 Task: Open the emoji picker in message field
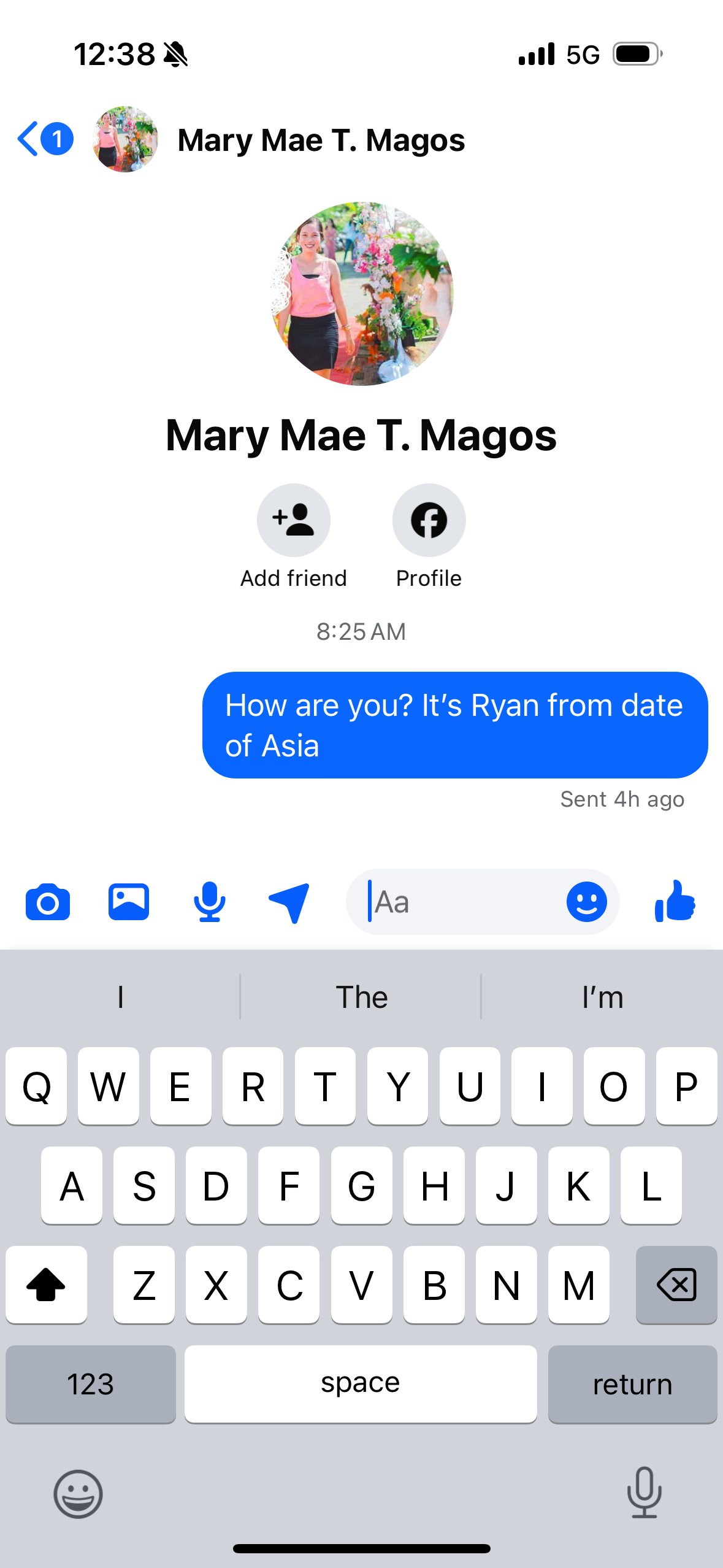tap(586, 902)
